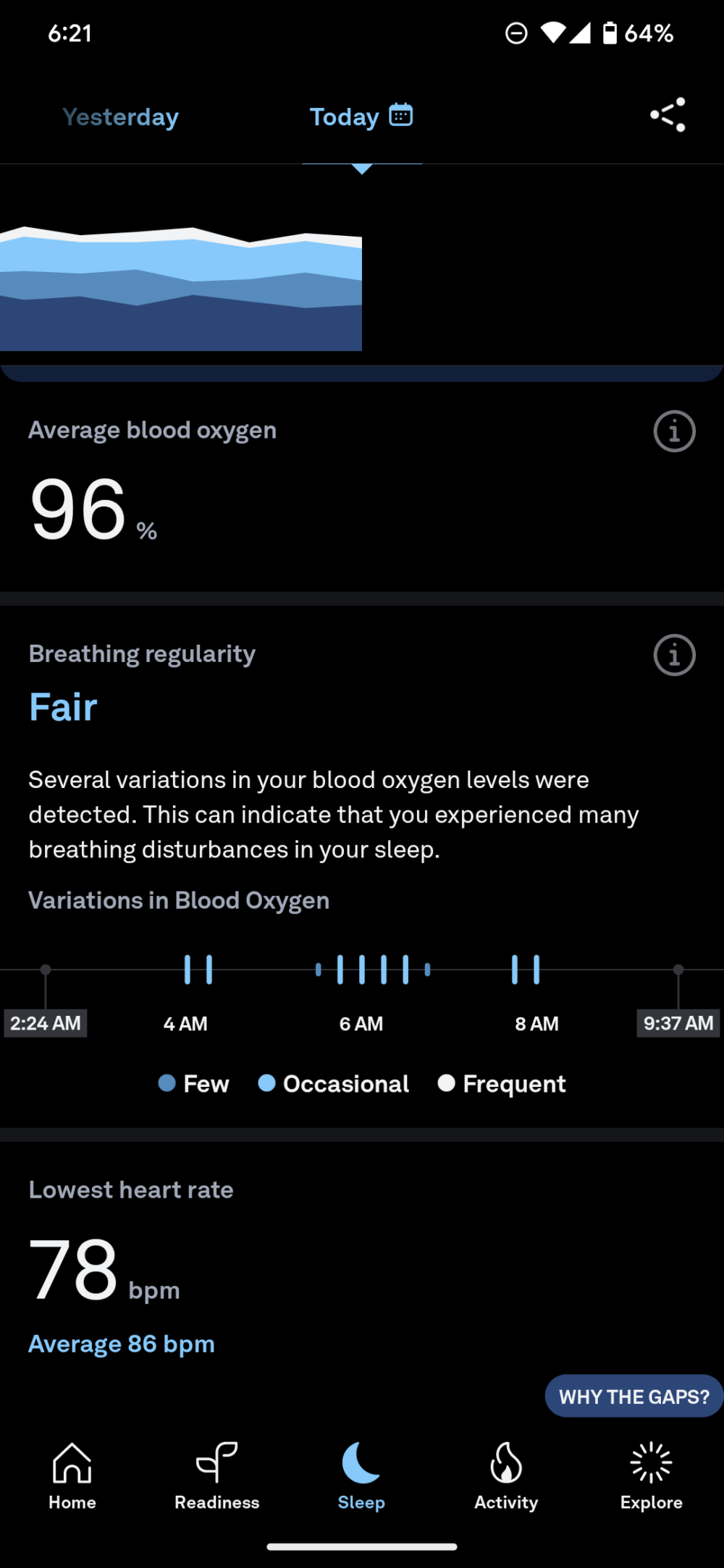Tap the Breathing regularity info icon
This screenshot has height=1568, width=724.
point(673,655)
